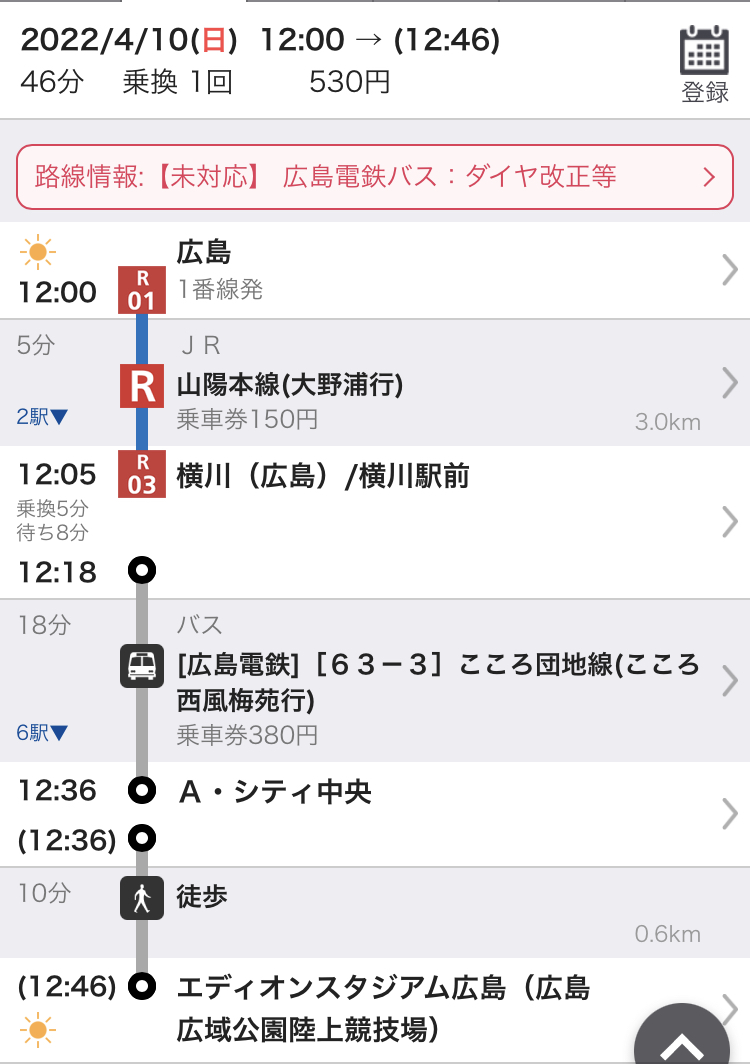Register this route to the calendar
The image size is (750, 1064).
(x=704, y=64)
